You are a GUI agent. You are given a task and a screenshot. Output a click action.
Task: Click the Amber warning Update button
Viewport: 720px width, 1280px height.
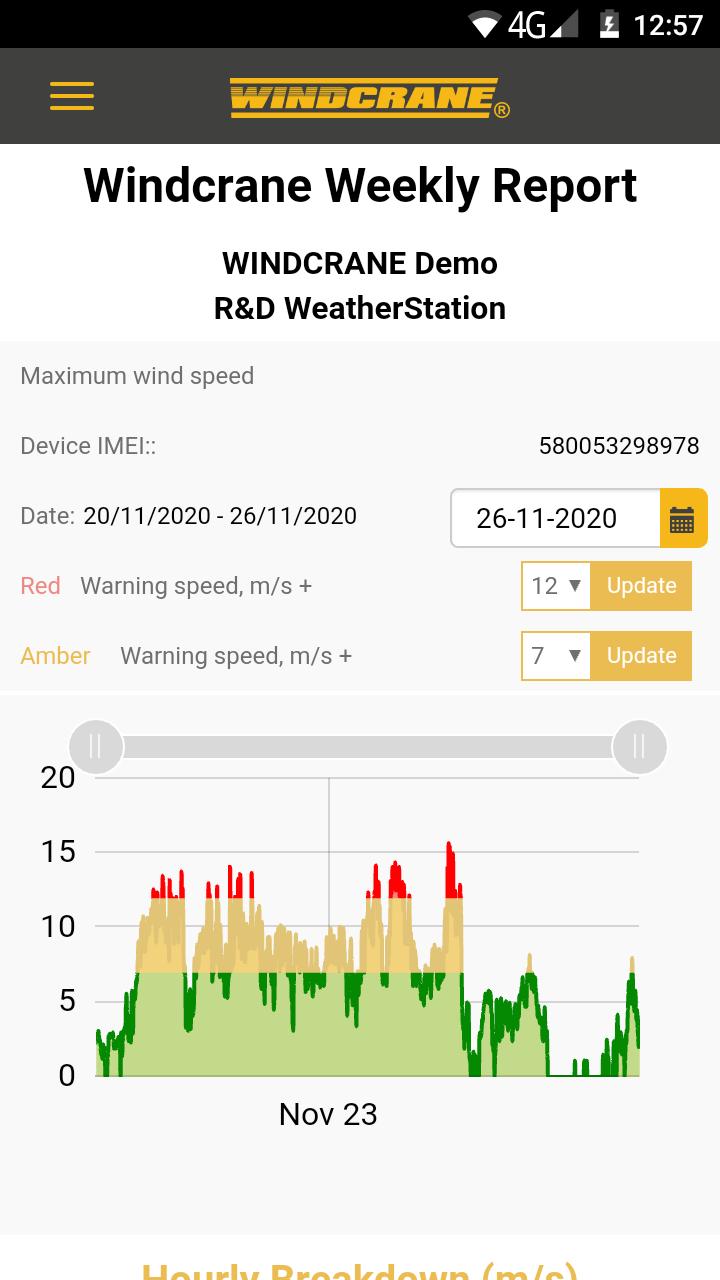(x=641, y=656)
